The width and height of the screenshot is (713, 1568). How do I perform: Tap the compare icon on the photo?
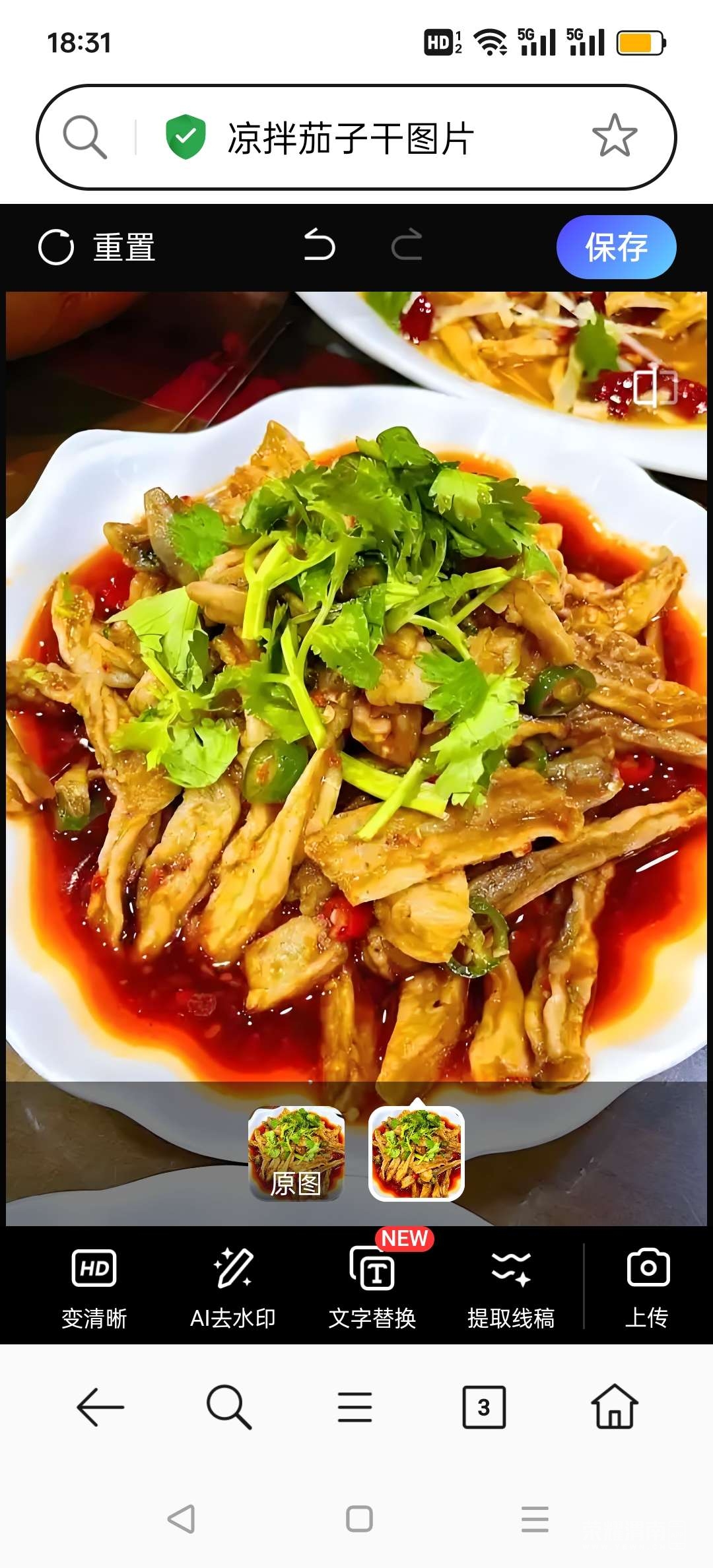[x=654, y=387]
